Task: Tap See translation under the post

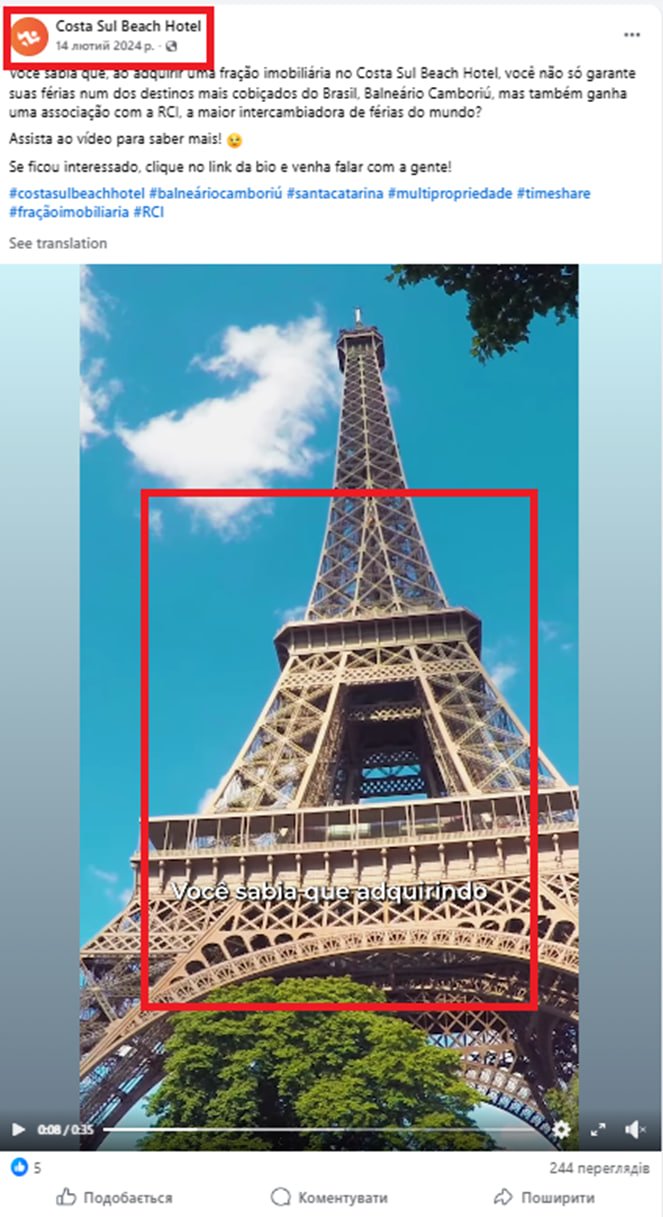Action: [57, 243]
